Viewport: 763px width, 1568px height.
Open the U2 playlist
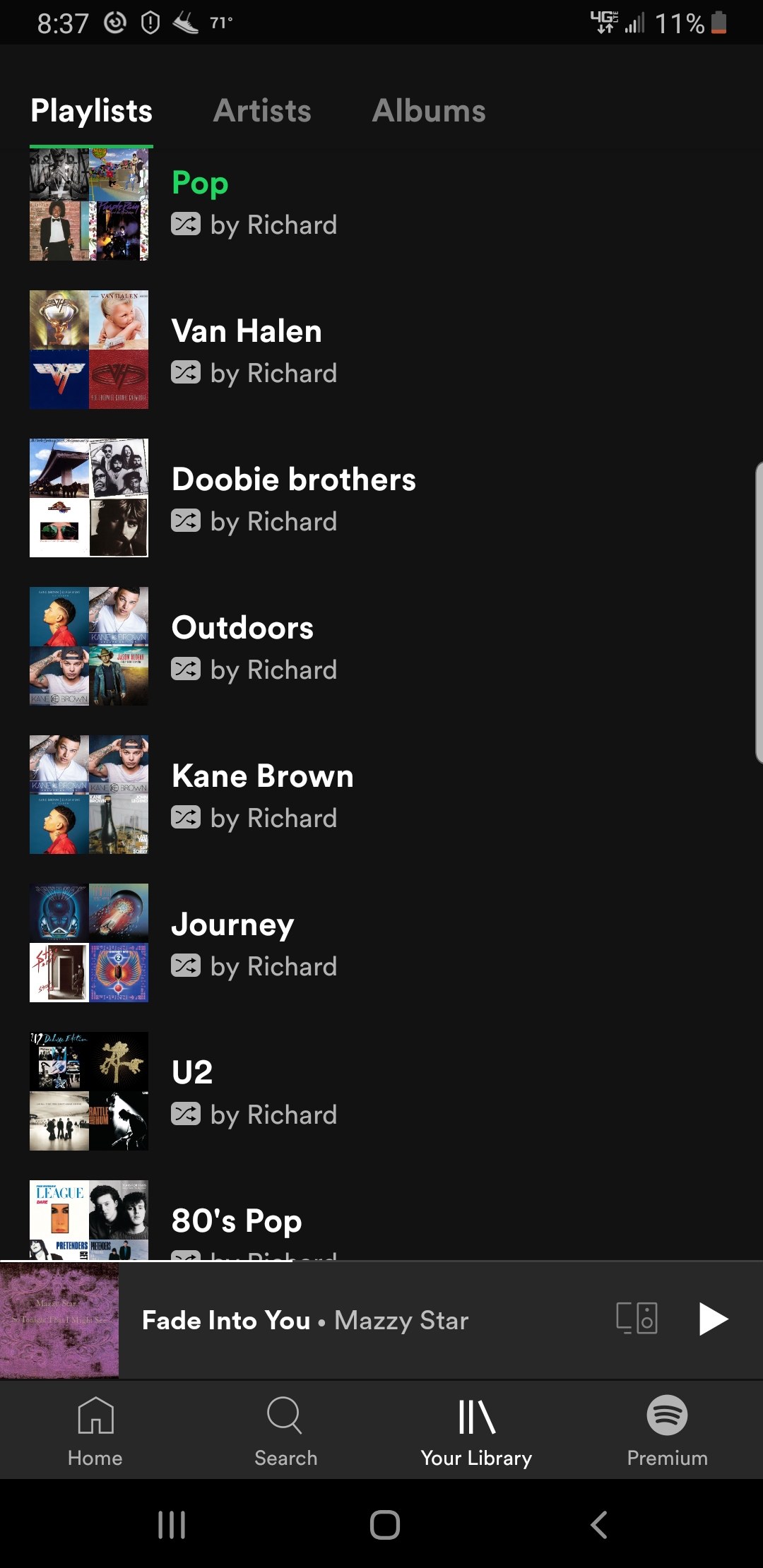(192, 1074)
